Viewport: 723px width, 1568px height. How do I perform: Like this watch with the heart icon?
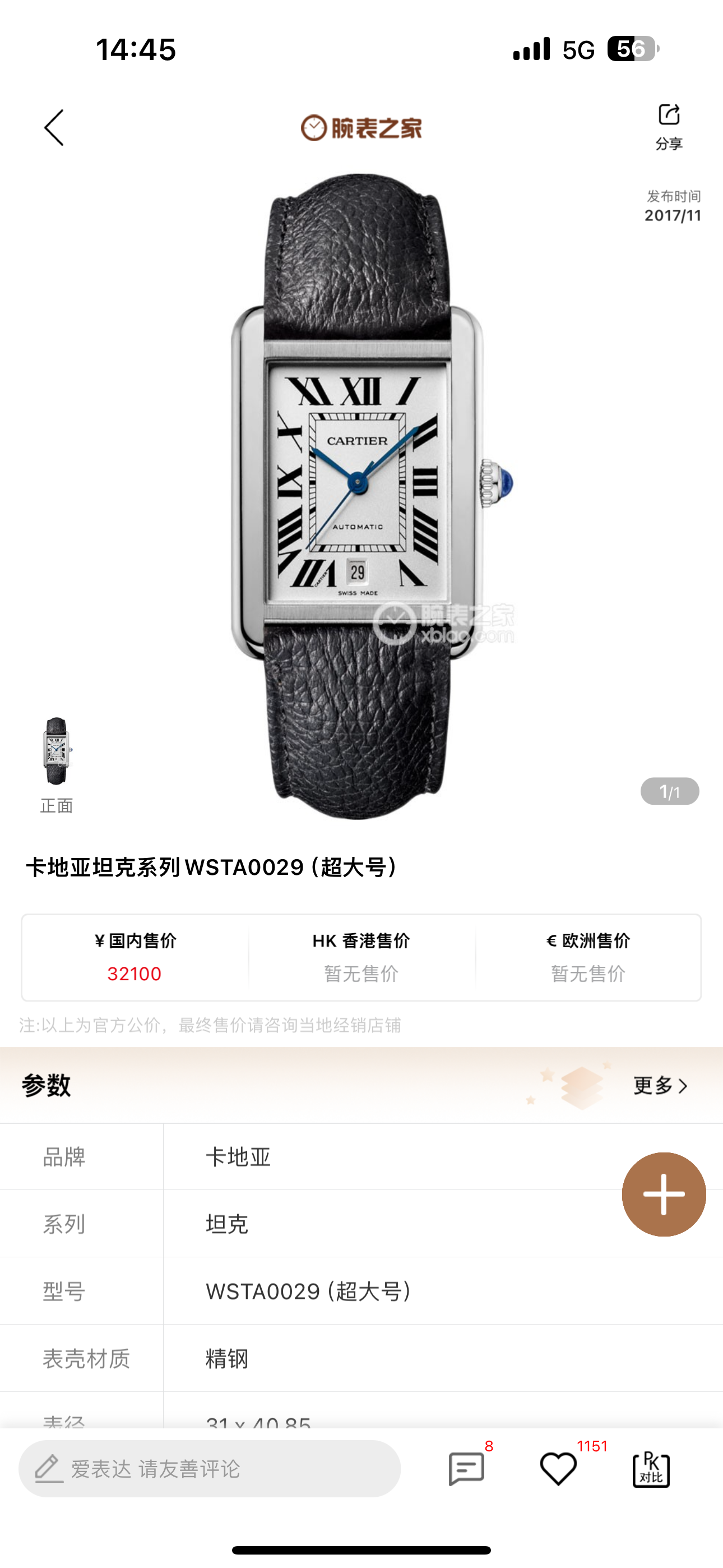[x=558, y=1469]
